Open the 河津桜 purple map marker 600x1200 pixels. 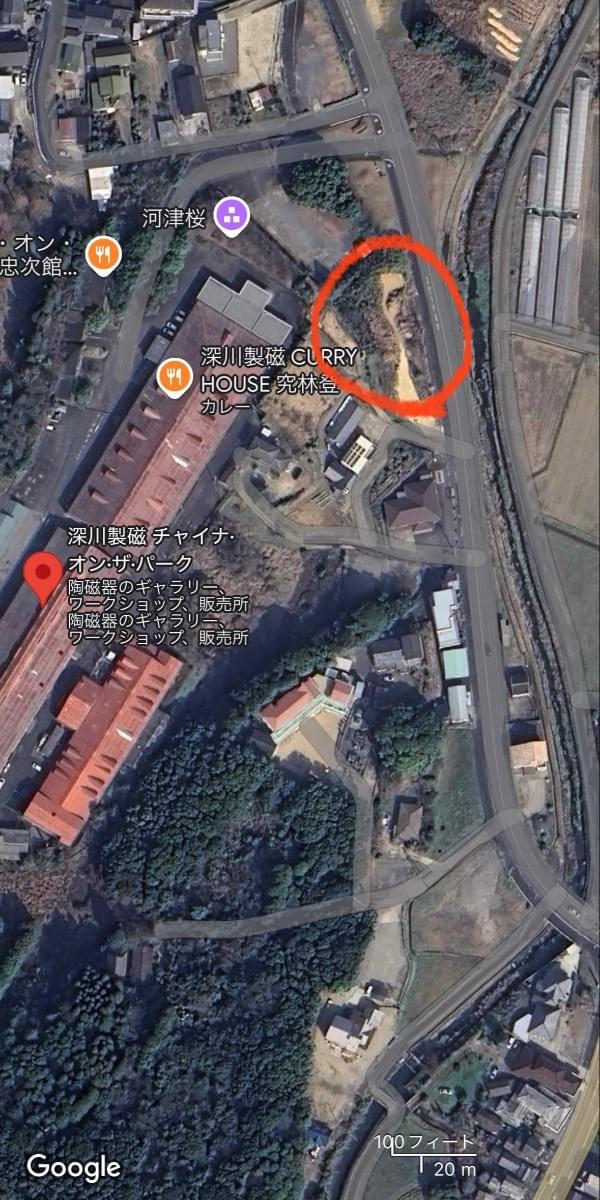(232, 214)
